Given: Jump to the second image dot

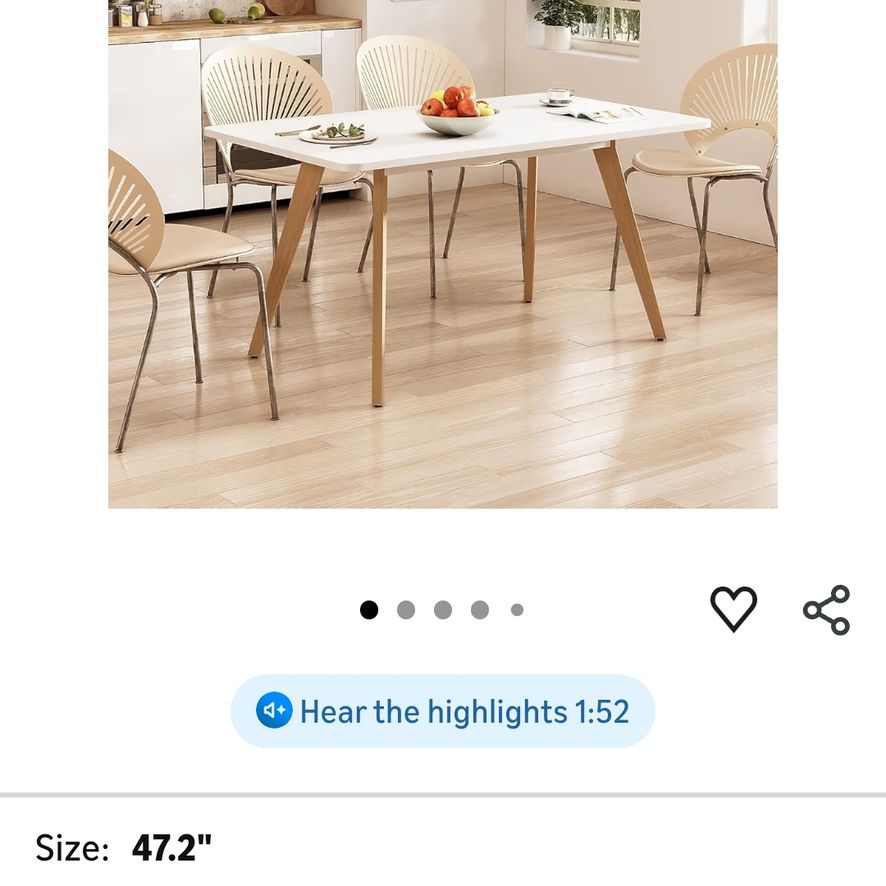Looking at the screenshot, I should tap(406, 610).
